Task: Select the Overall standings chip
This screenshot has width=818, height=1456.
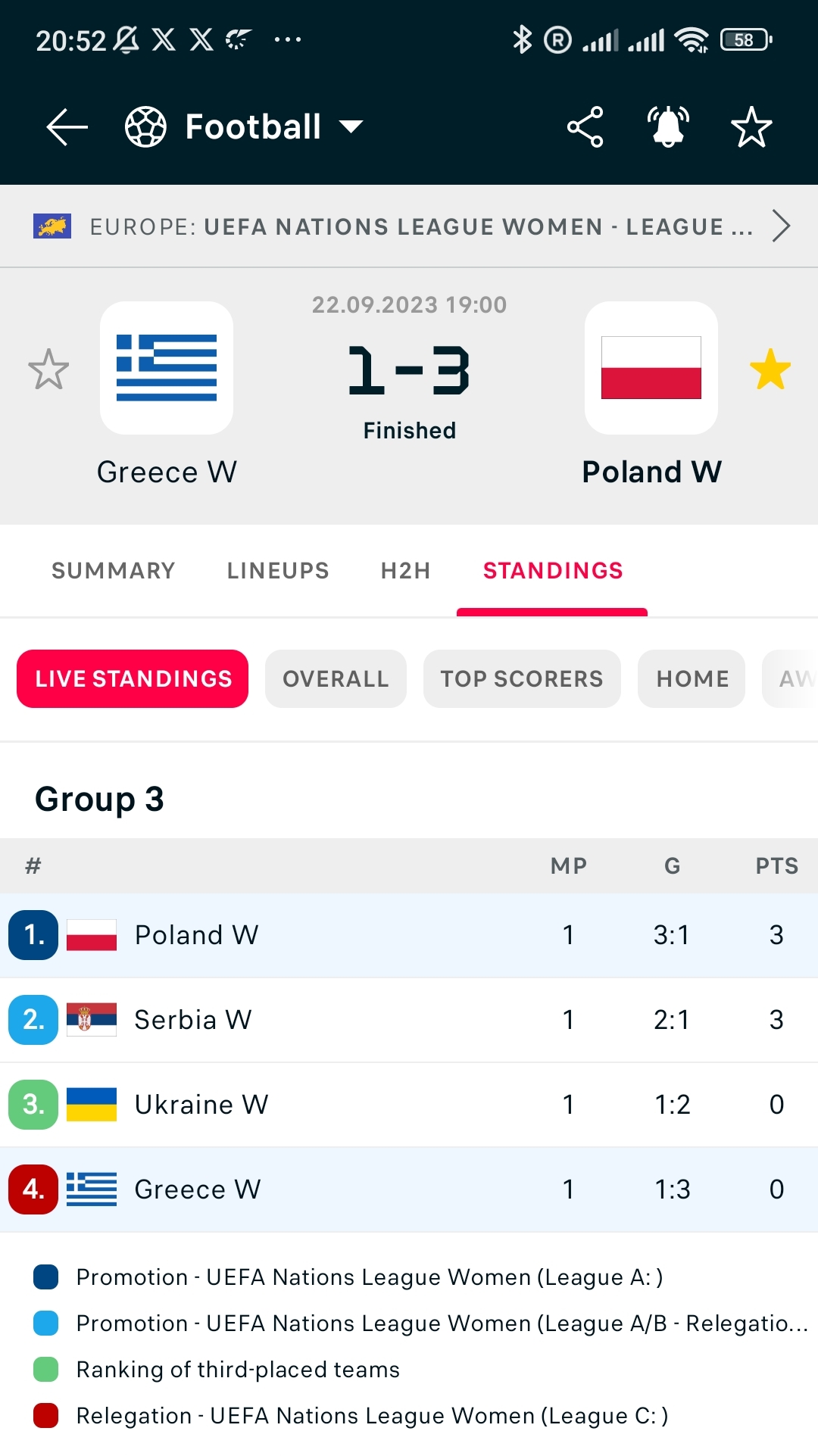Action: [x=336, y=678]
